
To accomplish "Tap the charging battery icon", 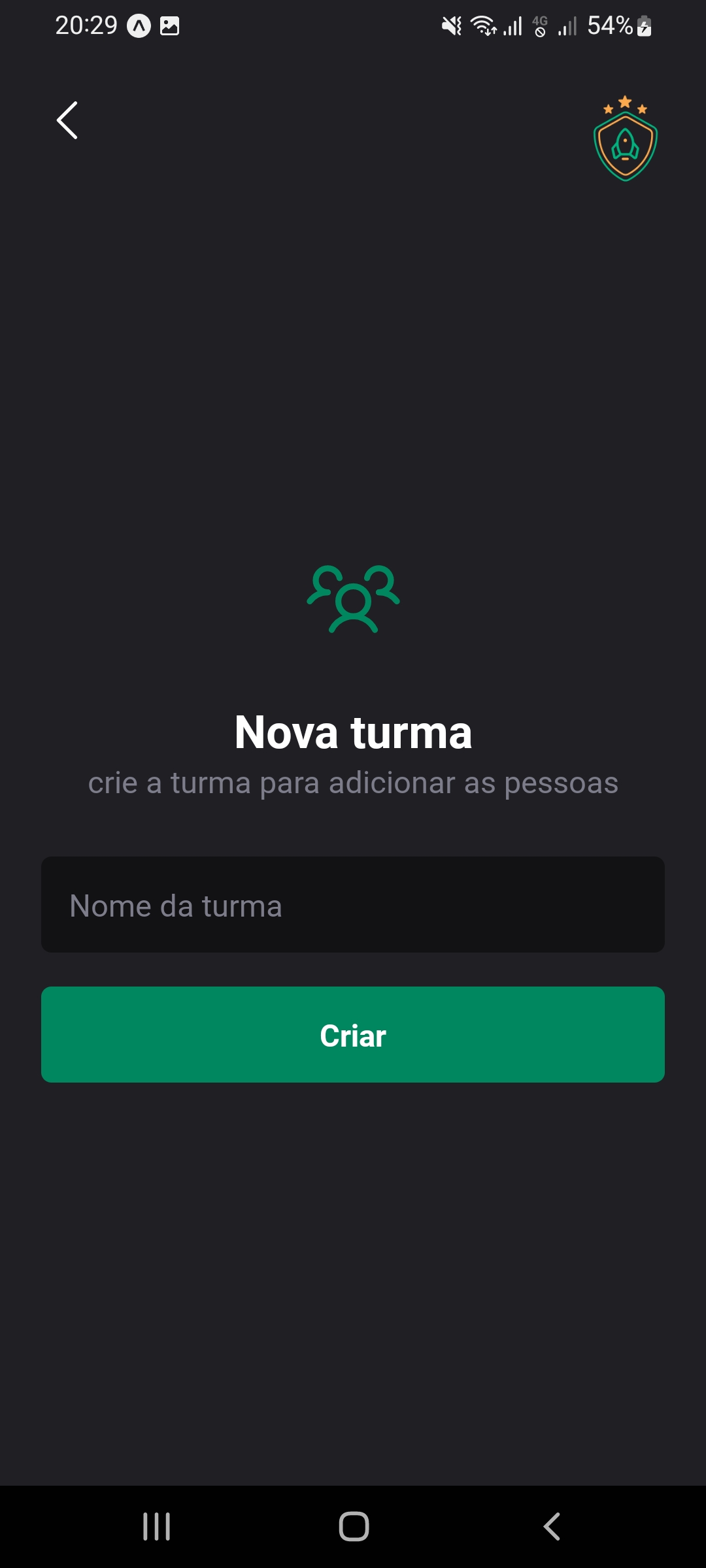I will (x=644, y=26).
